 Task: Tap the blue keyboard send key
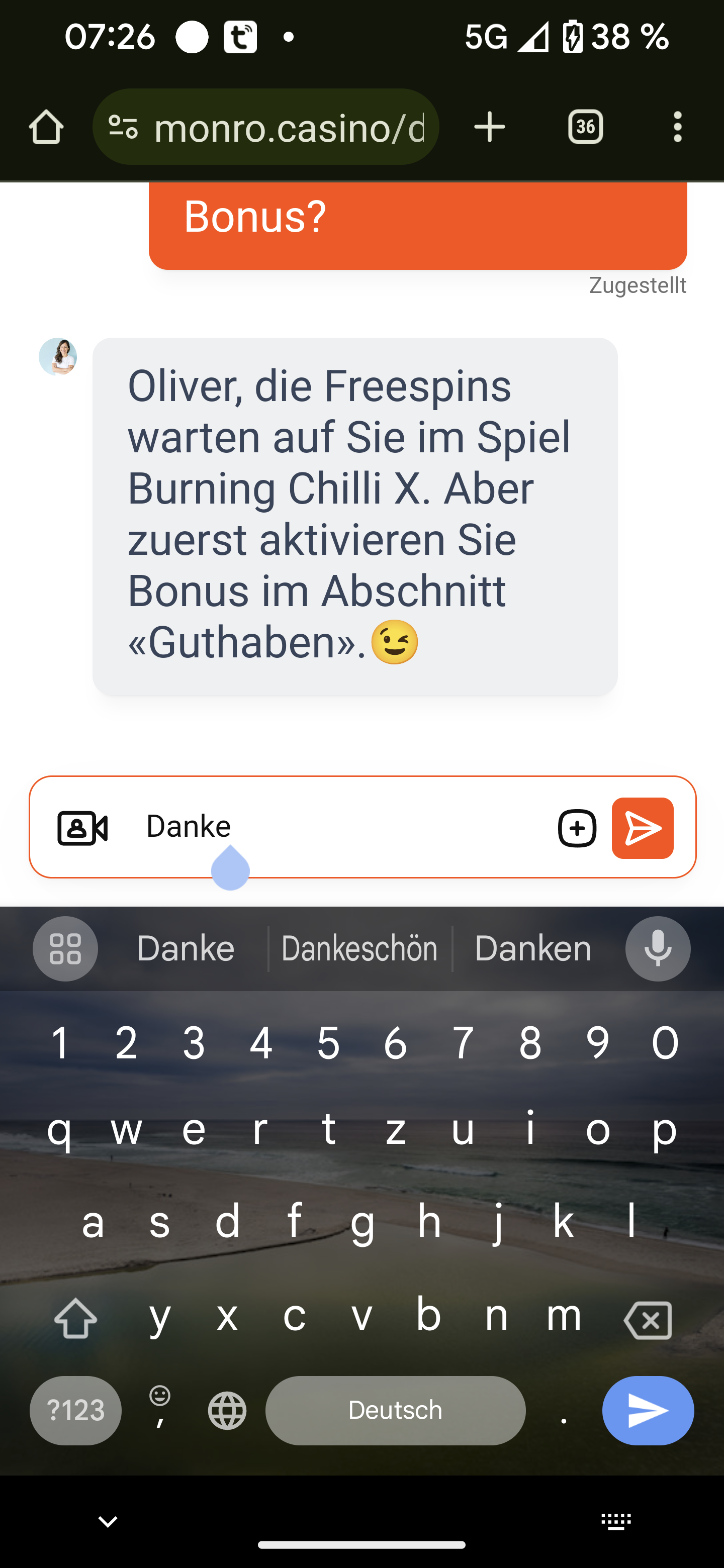648,1410
